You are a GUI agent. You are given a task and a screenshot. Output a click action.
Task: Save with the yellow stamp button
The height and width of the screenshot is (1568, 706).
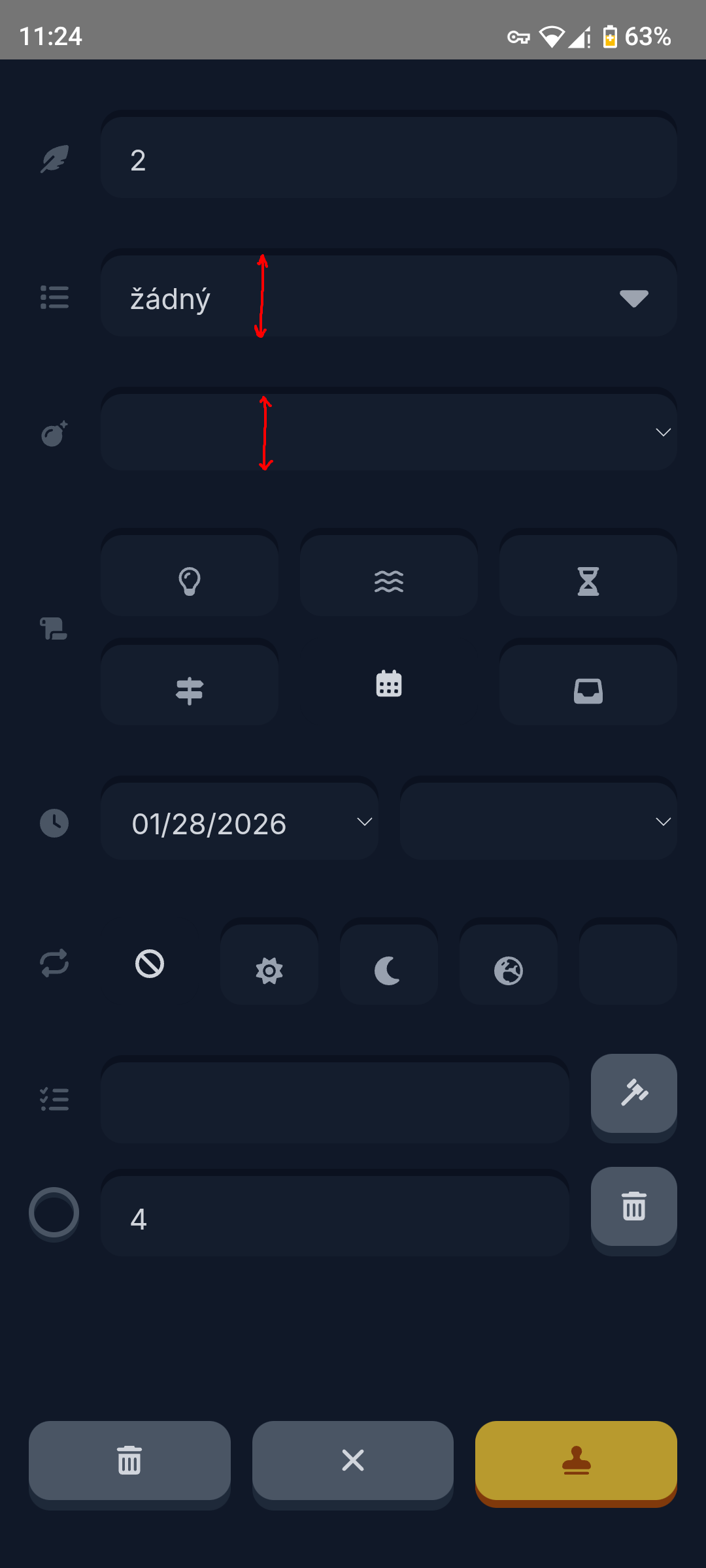tap(576, 1461)
